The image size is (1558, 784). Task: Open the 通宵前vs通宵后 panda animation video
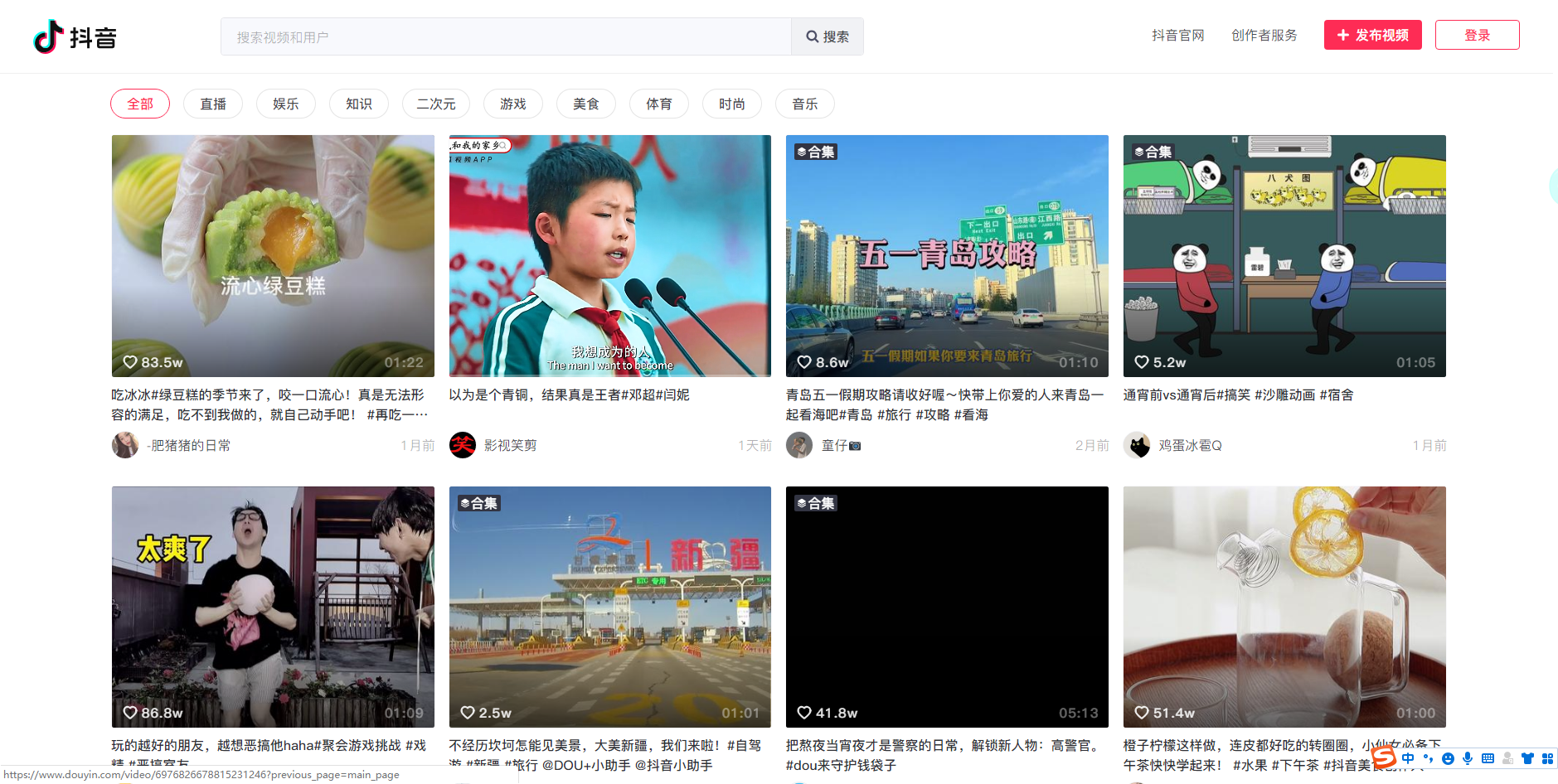(x=1284, y=256)
